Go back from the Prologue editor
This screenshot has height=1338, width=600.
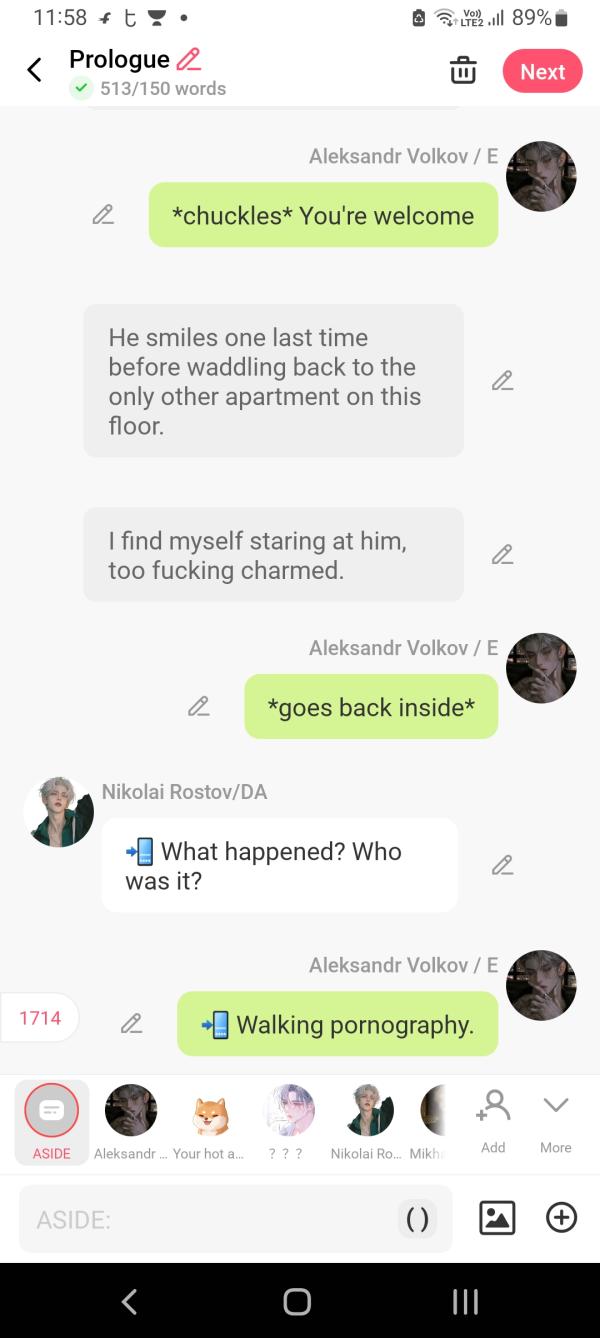pos(35,70)
